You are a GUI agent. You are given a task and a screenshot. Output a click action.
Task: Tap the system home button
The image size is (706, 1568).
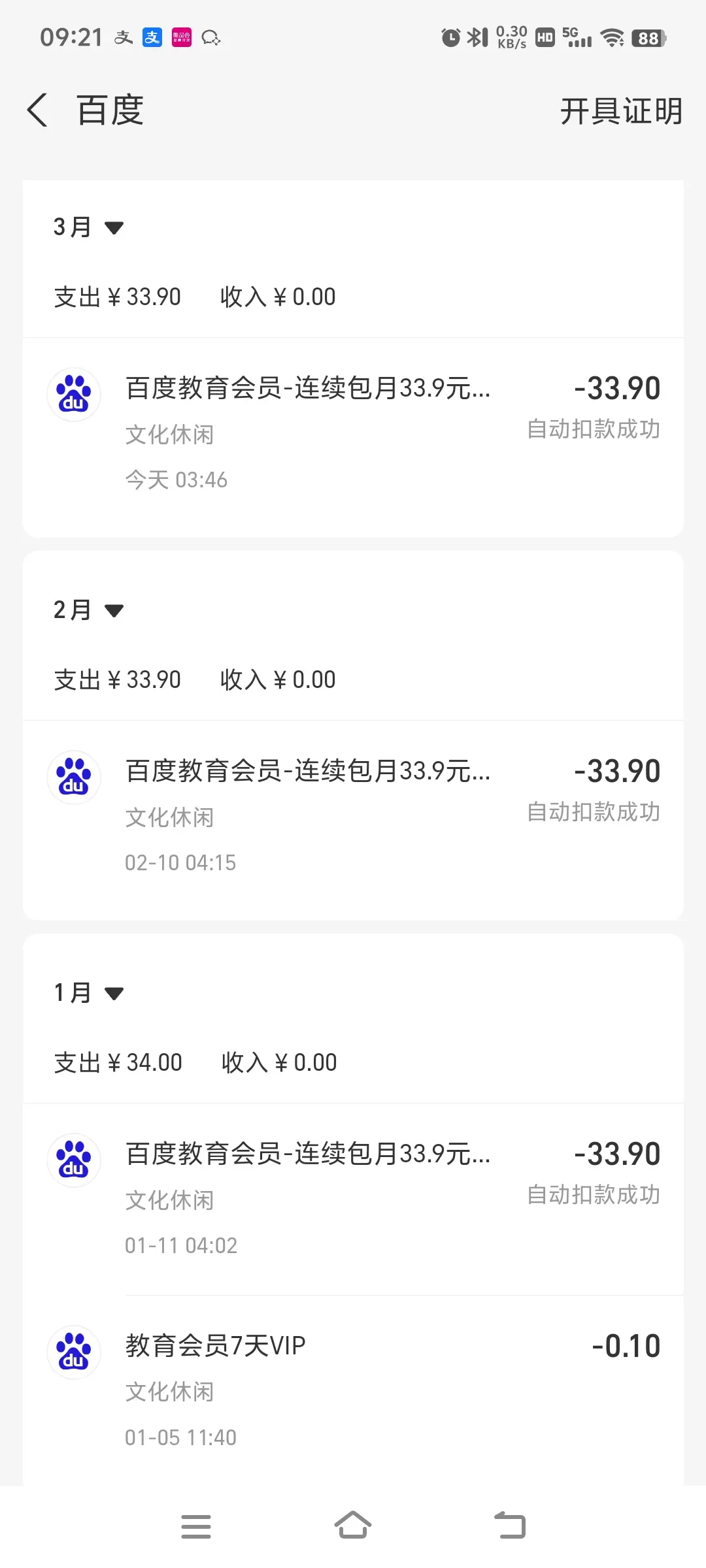[353, 1526]
